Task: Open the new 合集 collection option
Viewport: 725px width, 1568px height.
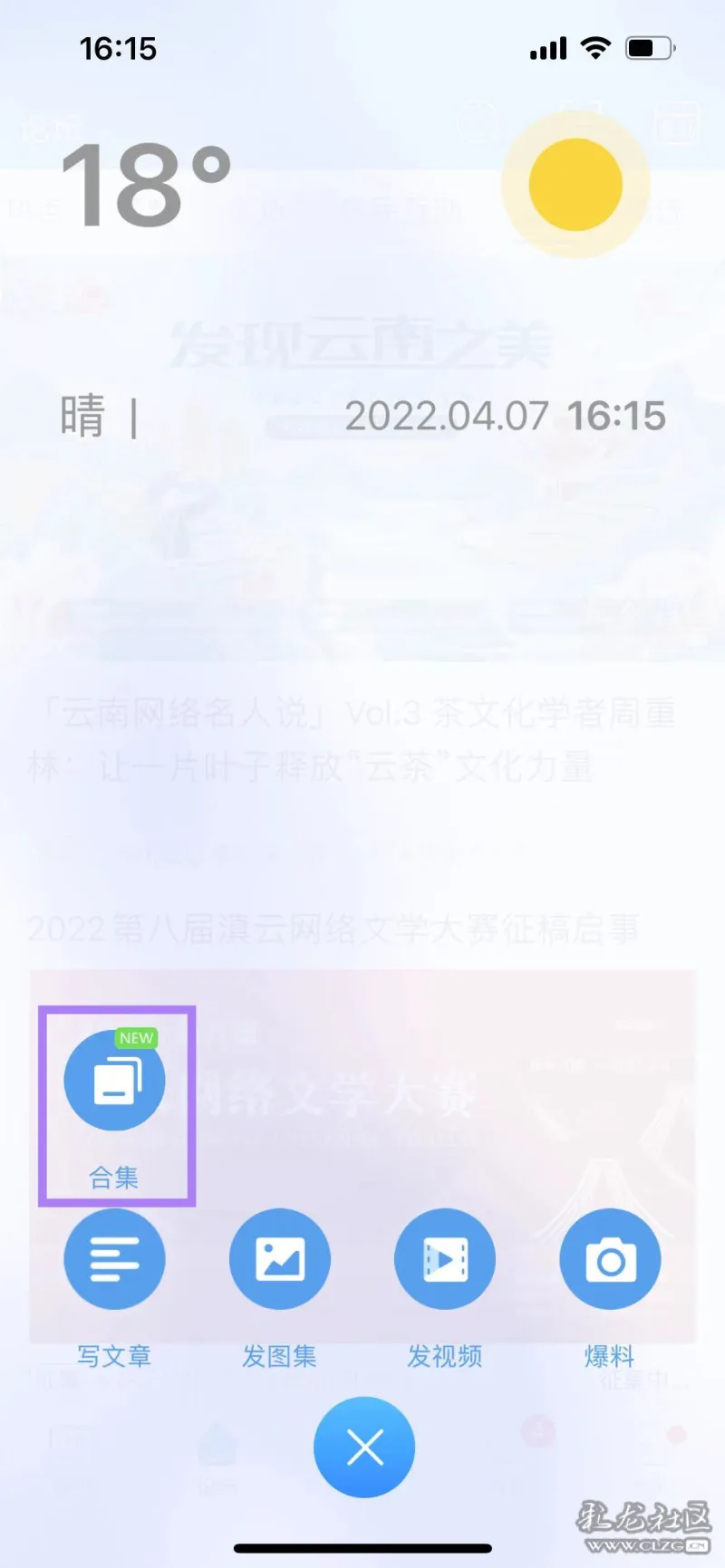Action: point(114,1081)
